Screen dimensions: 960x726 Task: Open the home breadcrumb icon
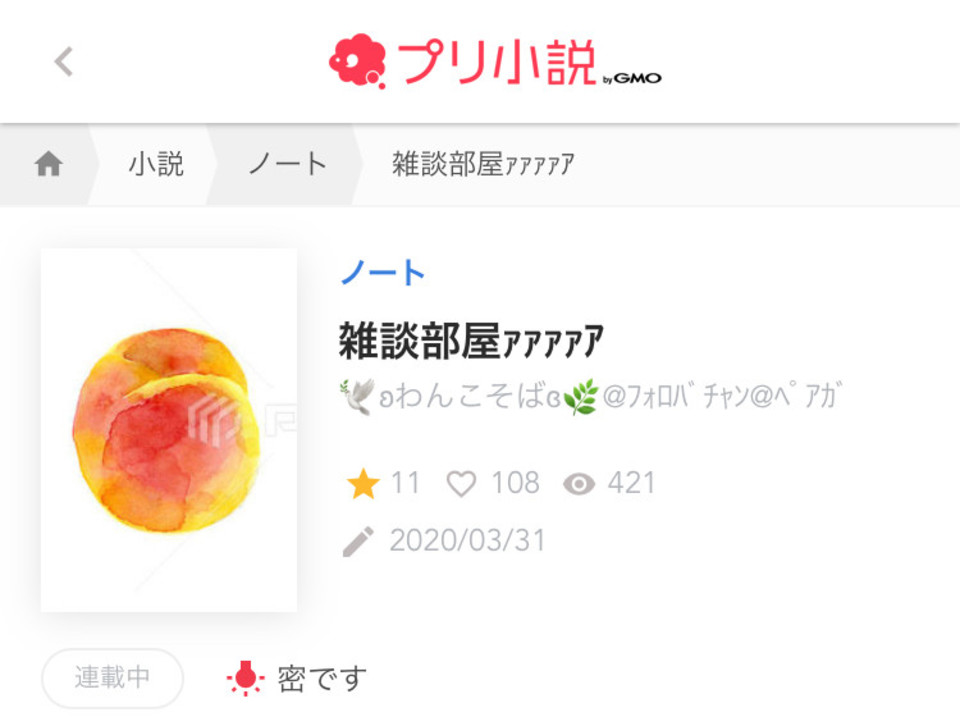(x=49, y=165)
